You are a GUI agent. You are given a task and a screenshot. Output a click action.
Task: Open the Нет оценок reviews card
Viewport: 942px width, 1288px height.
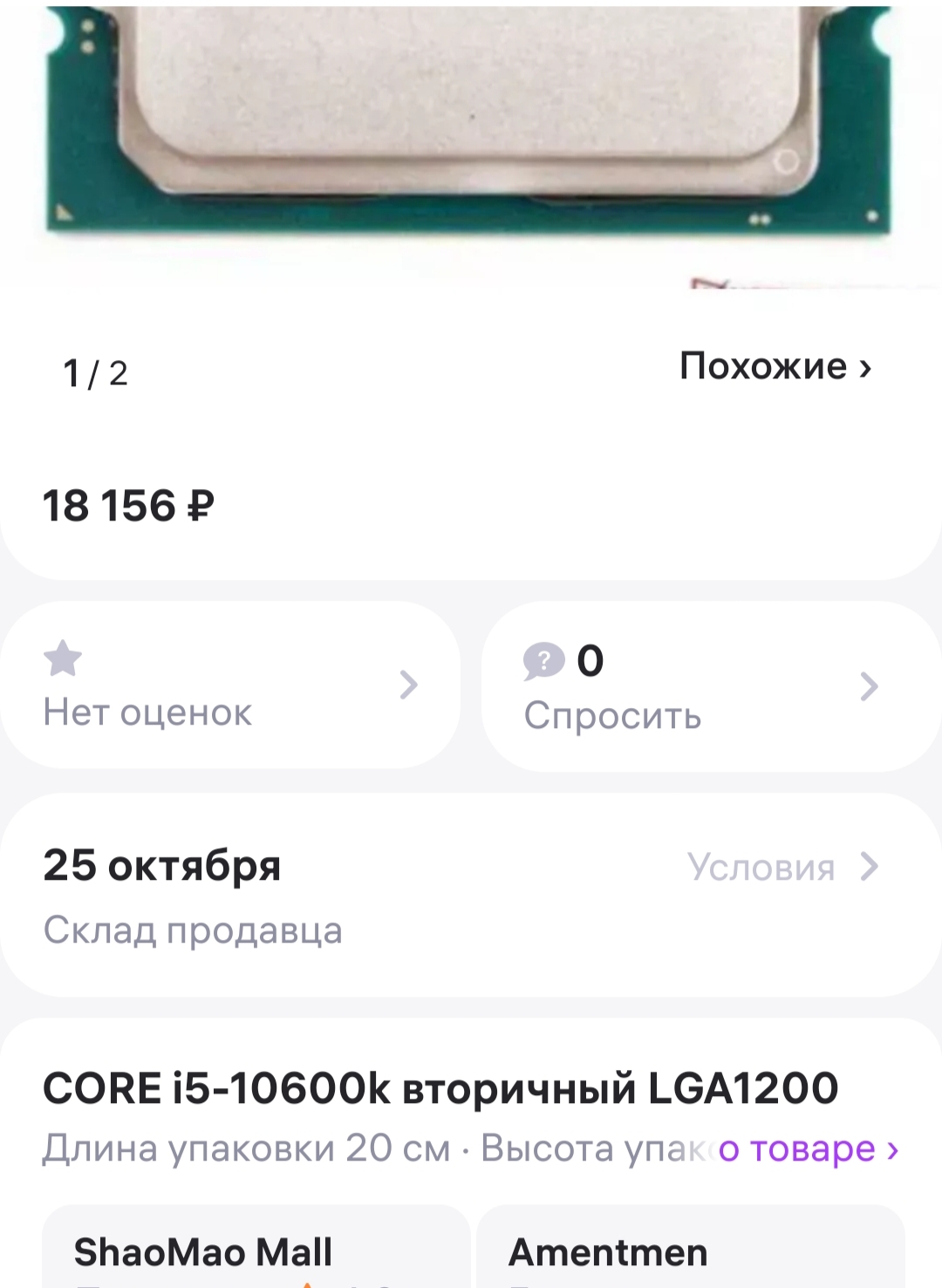pos(230,685)
